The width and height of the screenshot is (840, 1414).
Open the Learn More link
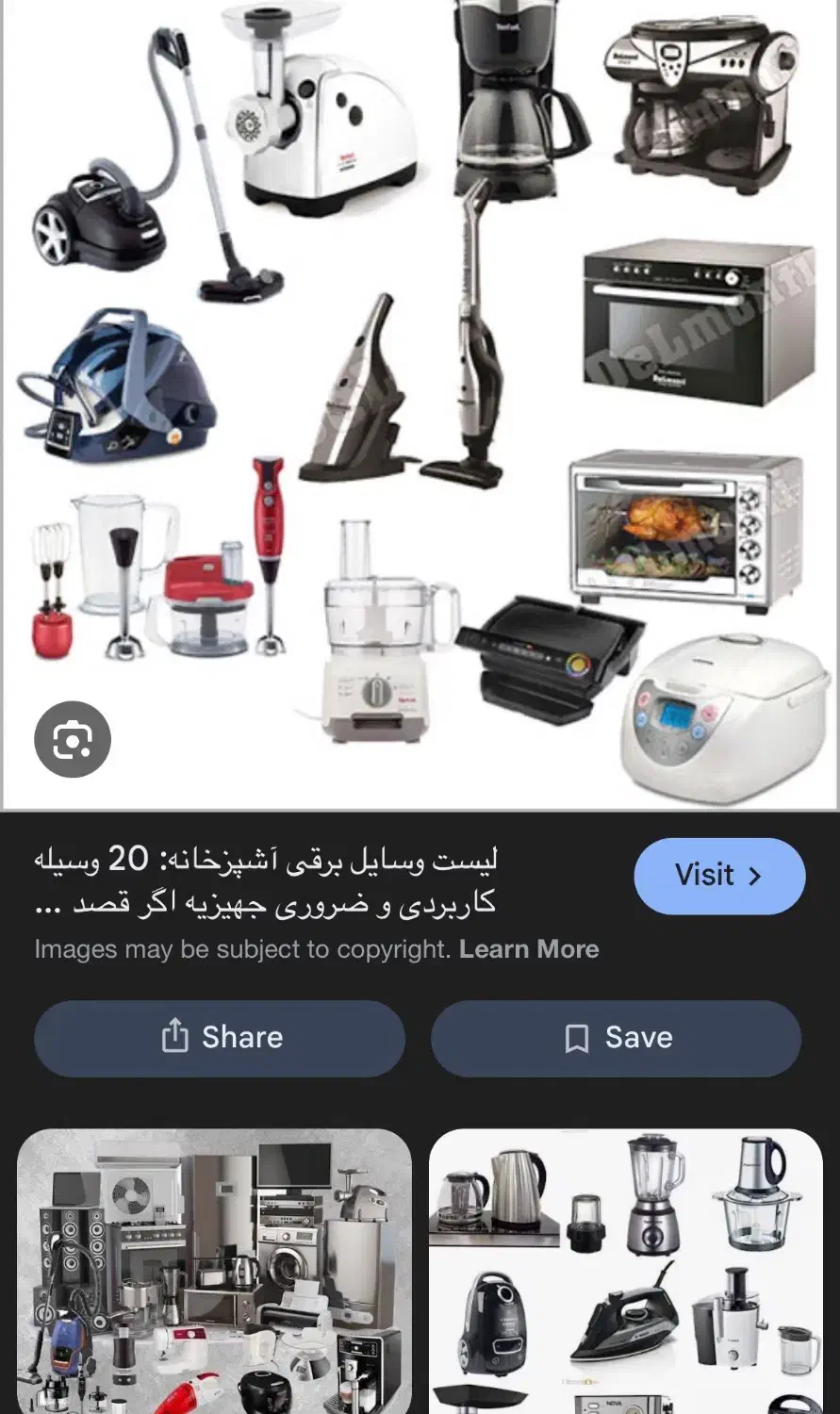click(x=530, y=948)
